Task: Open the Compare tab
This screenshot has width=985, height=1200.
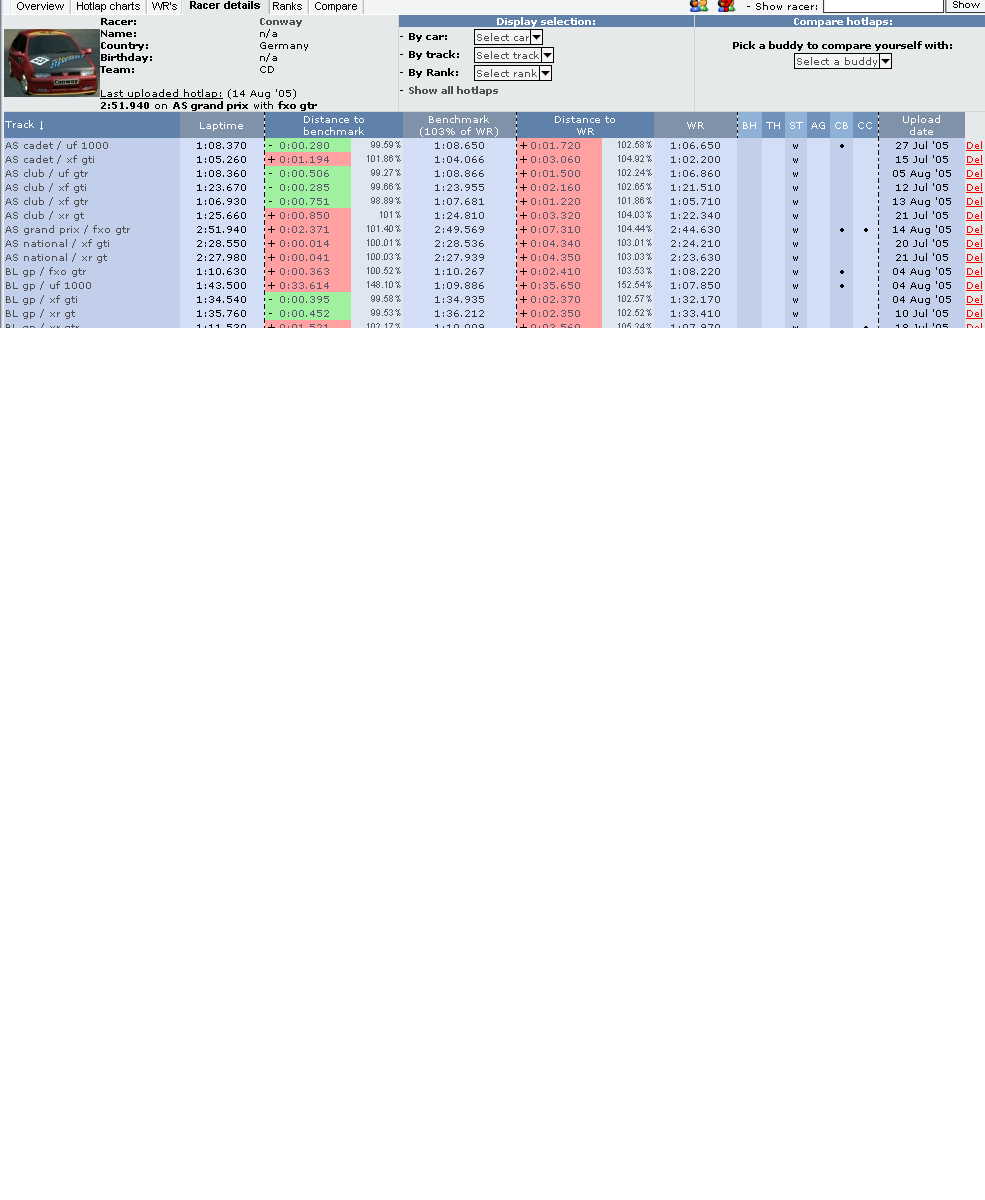Action: [336, 6]
